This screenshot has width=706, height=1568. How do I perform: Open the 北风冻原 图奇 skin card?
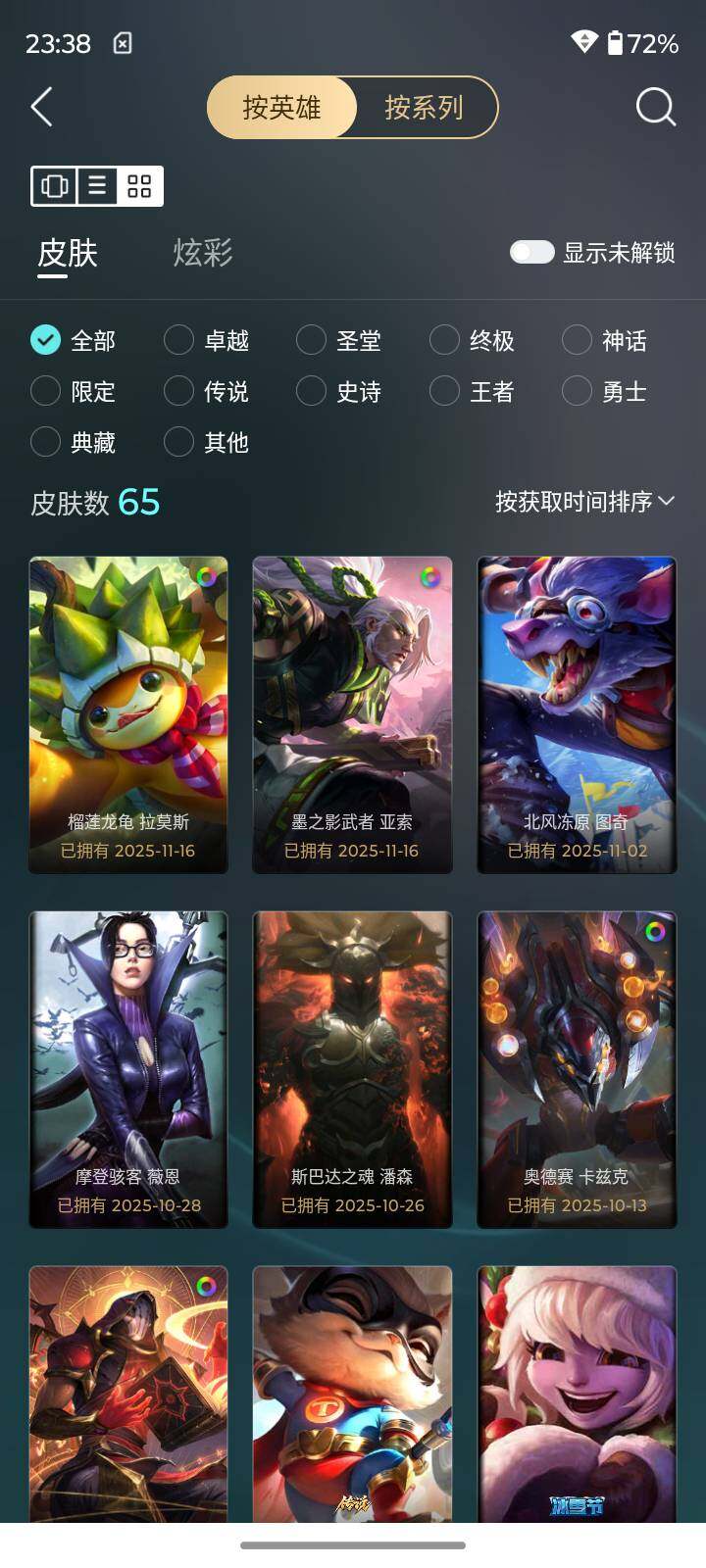(x=577, y=714)
